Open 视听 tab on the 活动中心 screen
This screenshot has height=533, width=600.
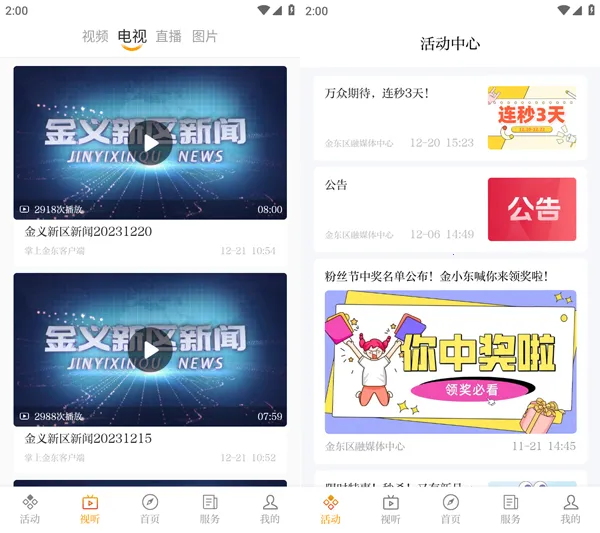click(x=390, y=509)
